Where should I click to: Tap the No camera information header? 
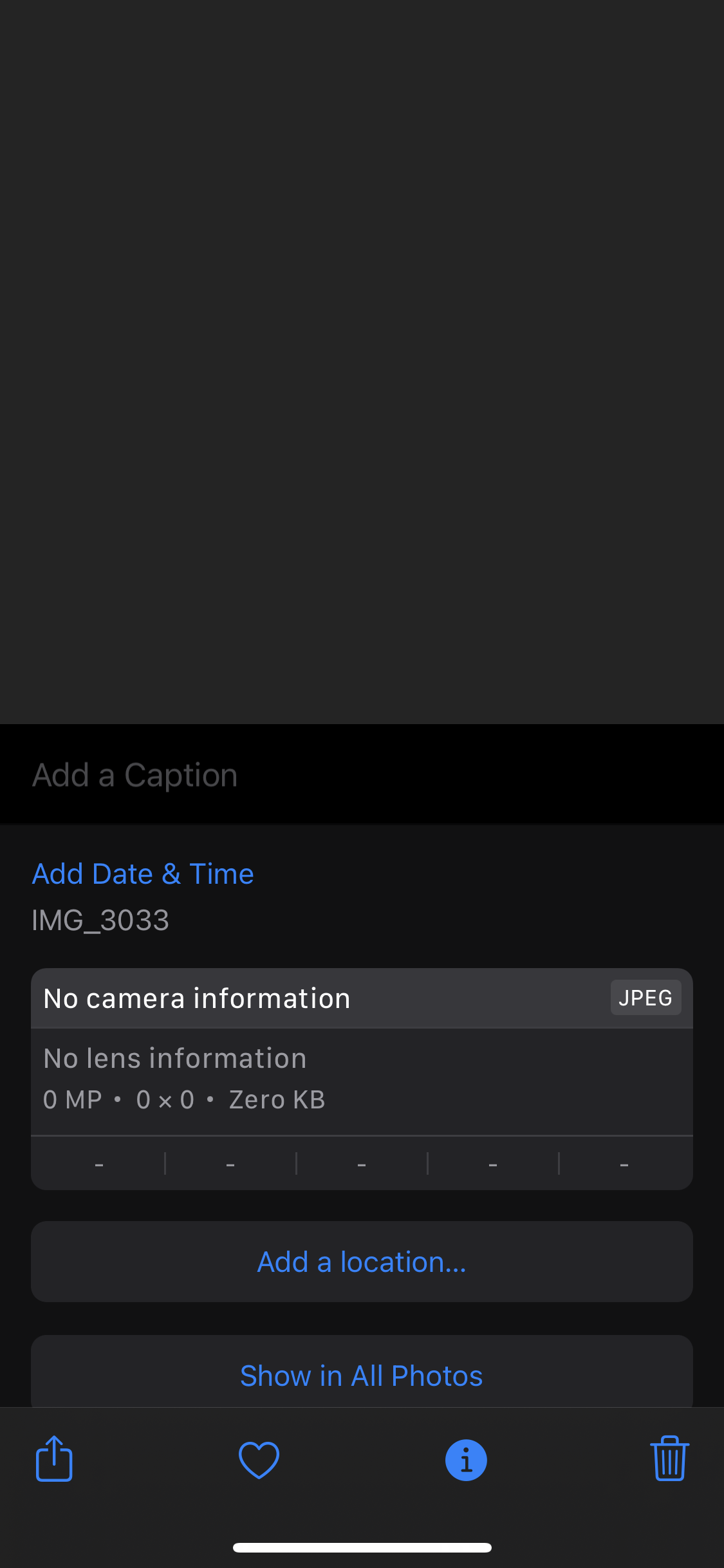pyautogui.click(x=196, y=997)
